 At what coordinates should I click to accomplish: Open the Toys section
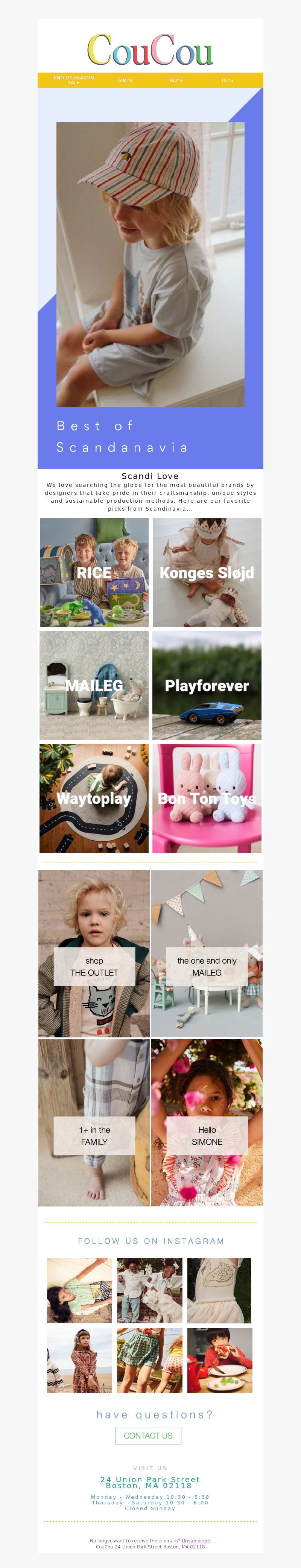click(227, 81)
